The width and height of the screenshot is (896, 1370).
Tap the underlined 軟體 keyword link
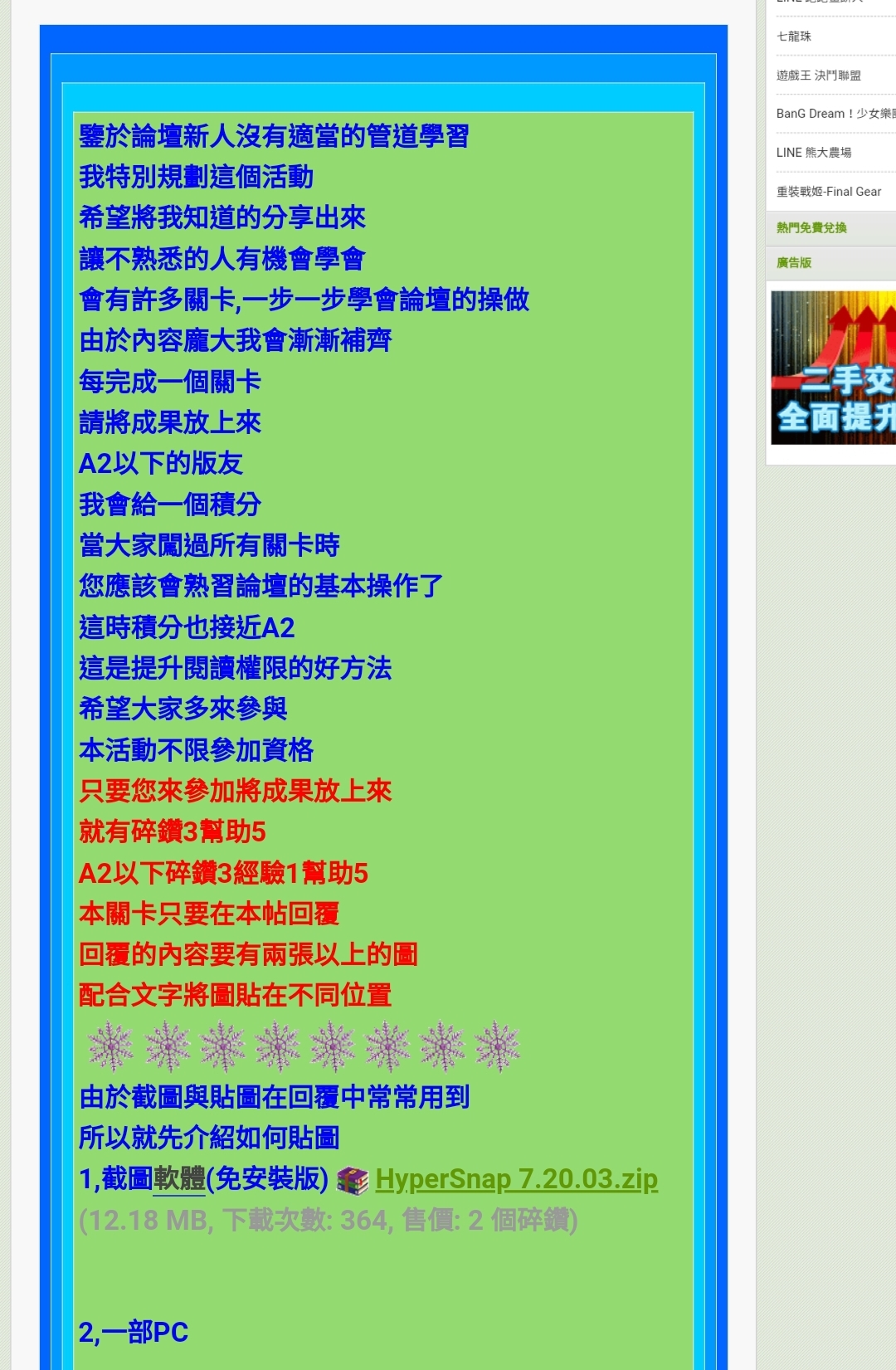179,1179
